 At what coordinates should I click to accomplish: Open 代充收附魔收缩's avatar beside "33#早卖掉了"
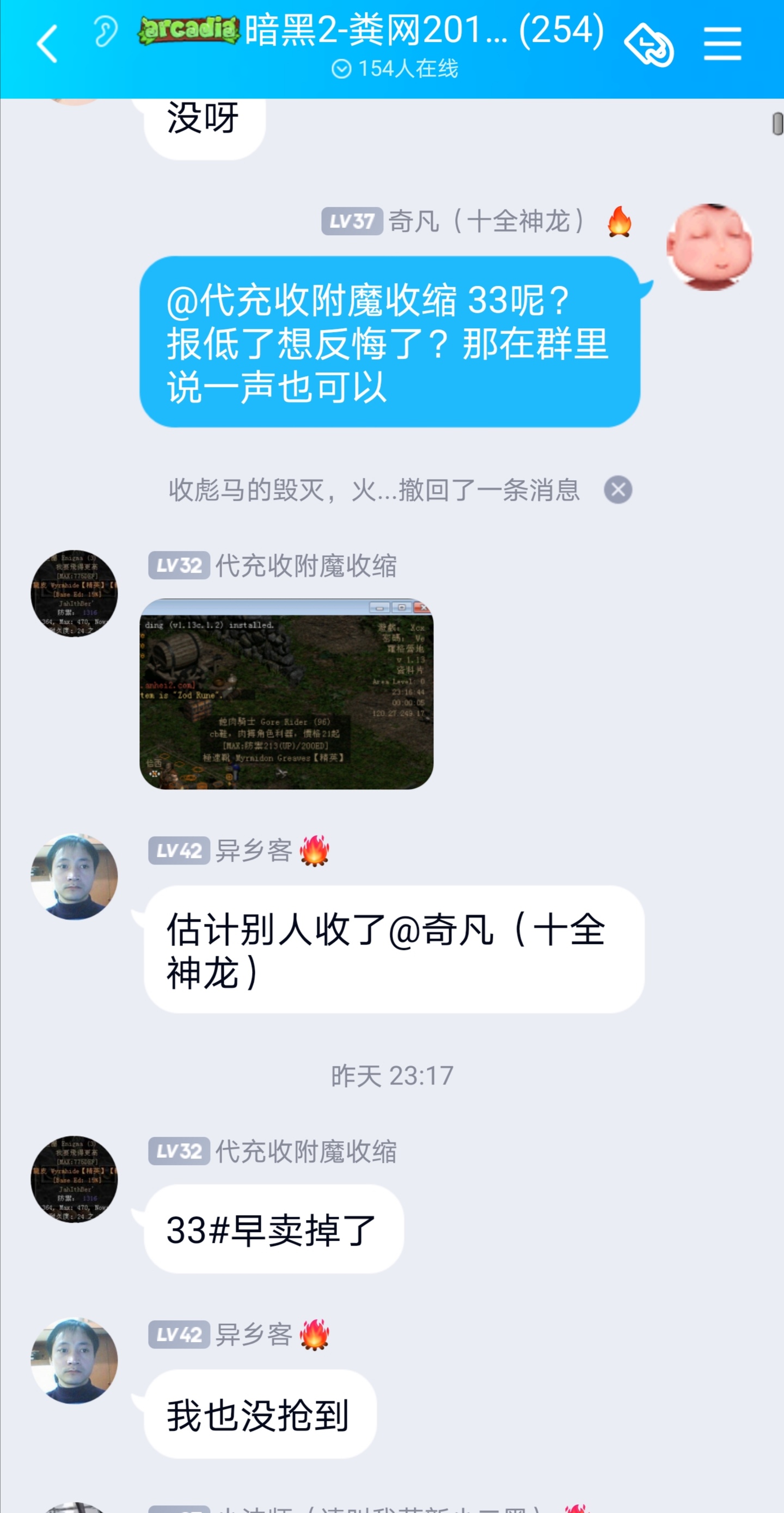tap(74, 1179)
